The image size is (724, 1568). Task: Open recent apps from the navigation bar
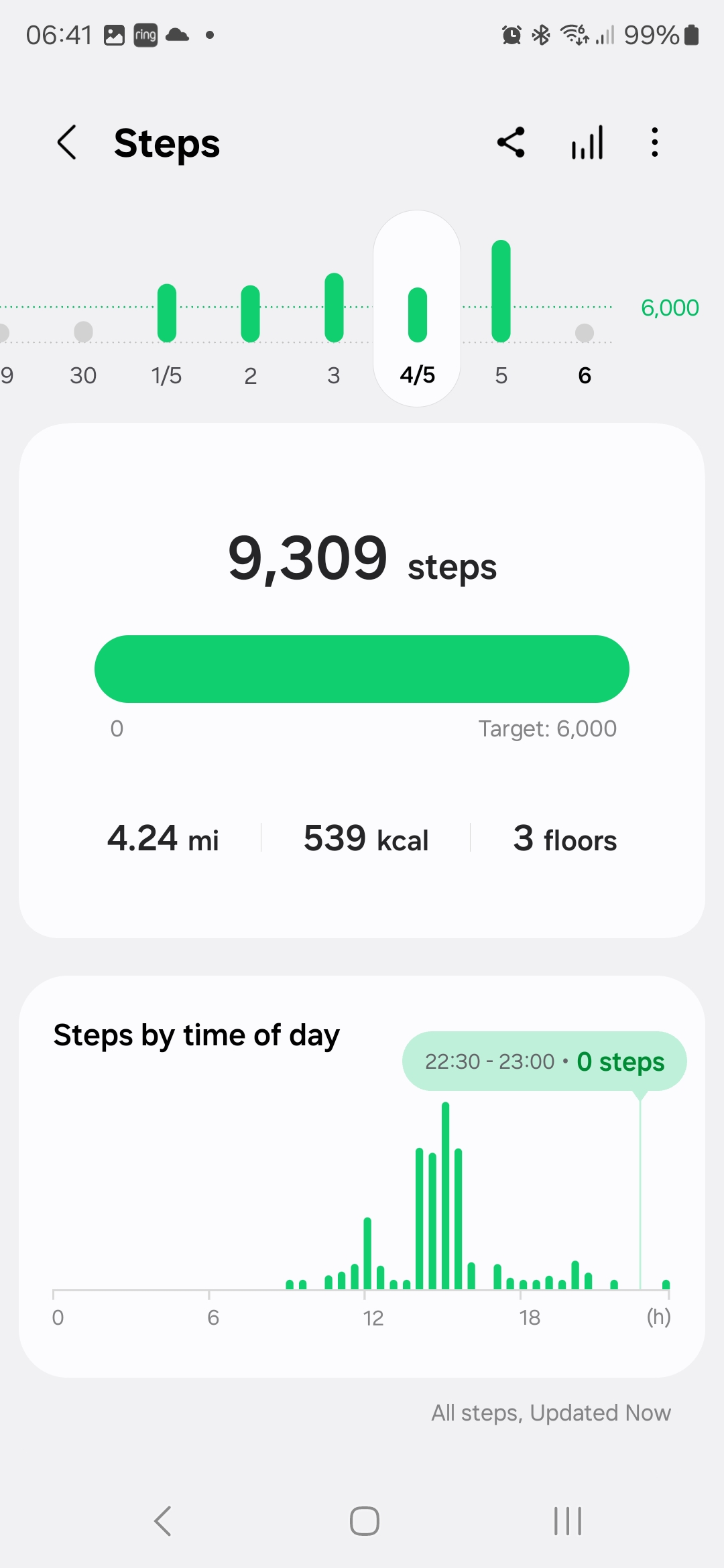coord(568,1521)
